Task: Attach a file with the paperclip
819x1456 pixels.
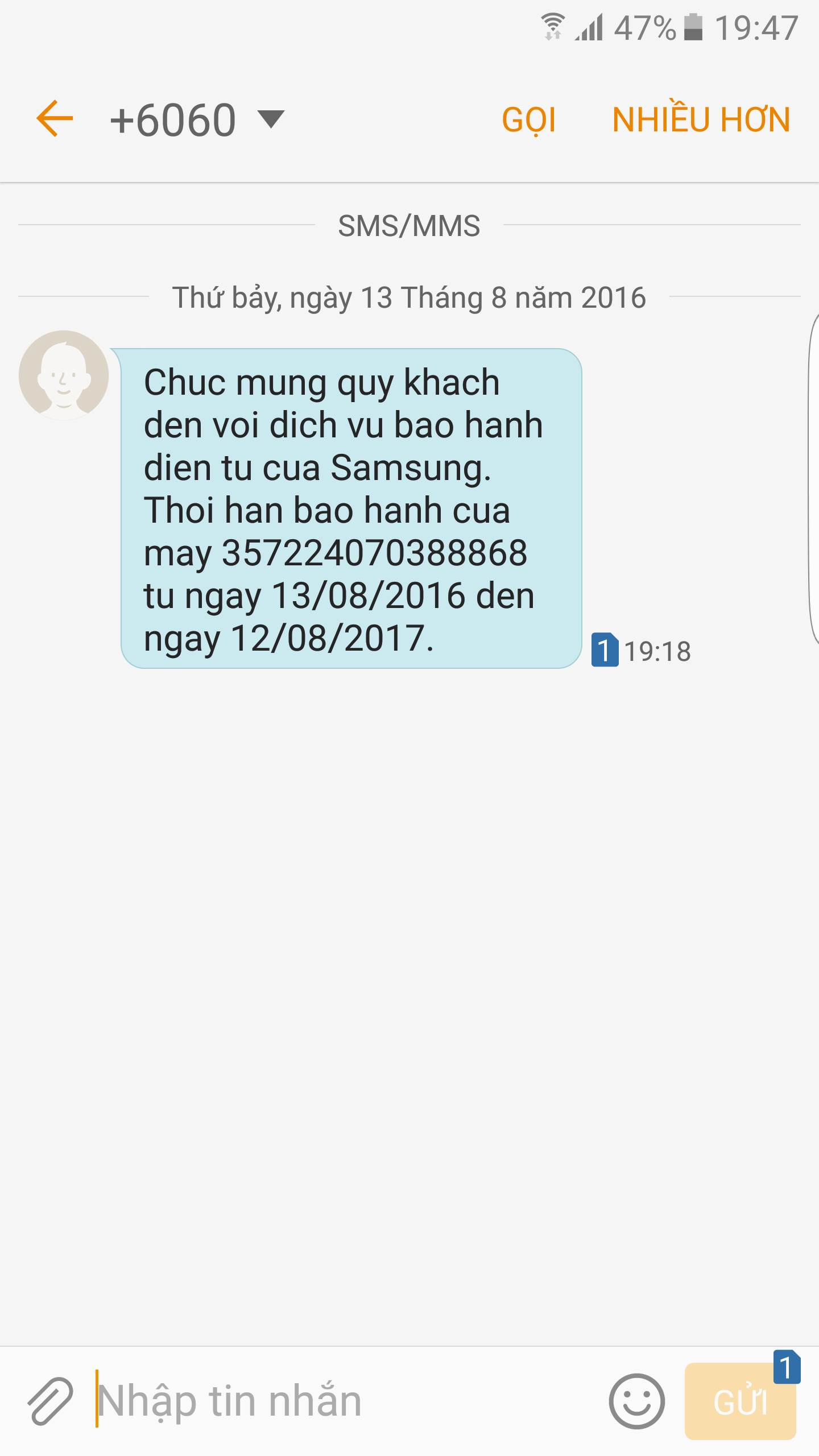Action: pyautogui.click(x=50, y=1401)
